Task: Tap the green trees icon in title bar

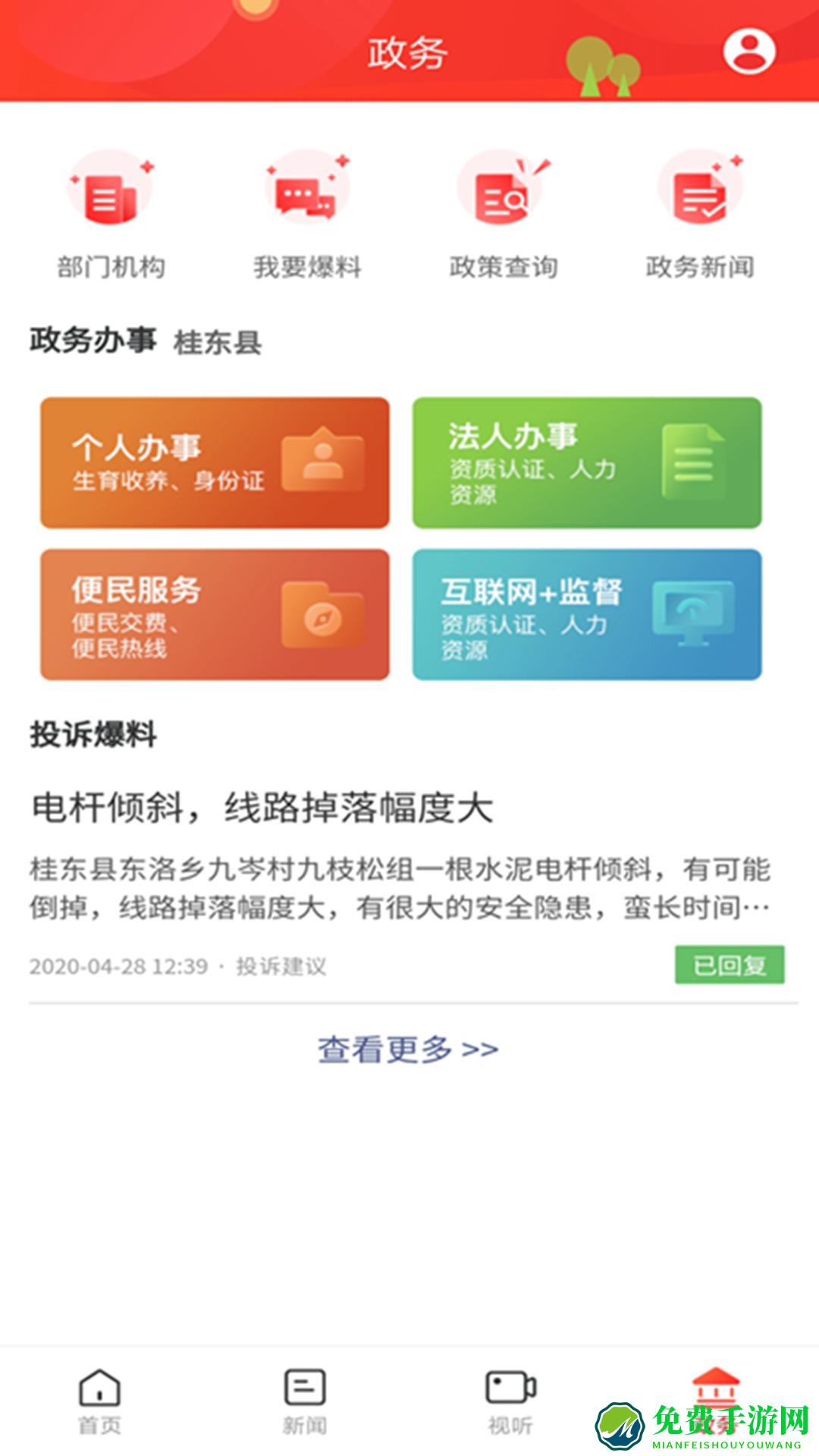Action: pos(604,61)
